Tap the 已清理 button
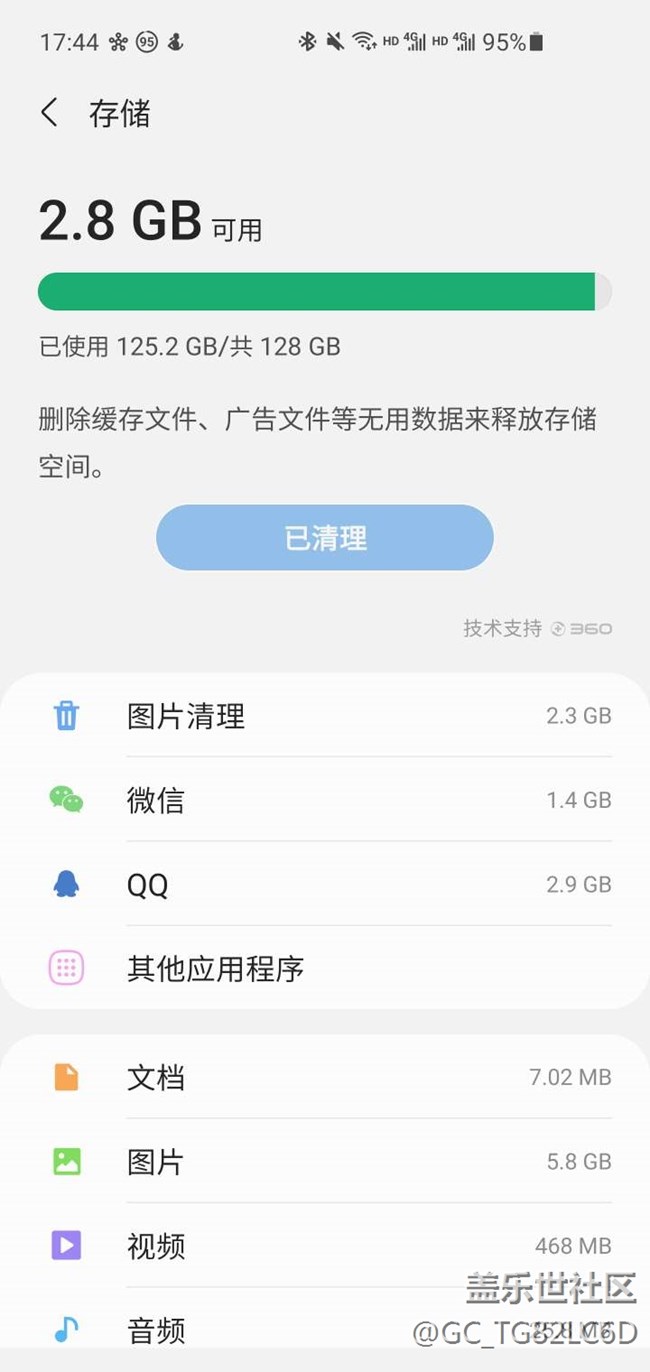 pyautogui.click(x=325, y=538)
